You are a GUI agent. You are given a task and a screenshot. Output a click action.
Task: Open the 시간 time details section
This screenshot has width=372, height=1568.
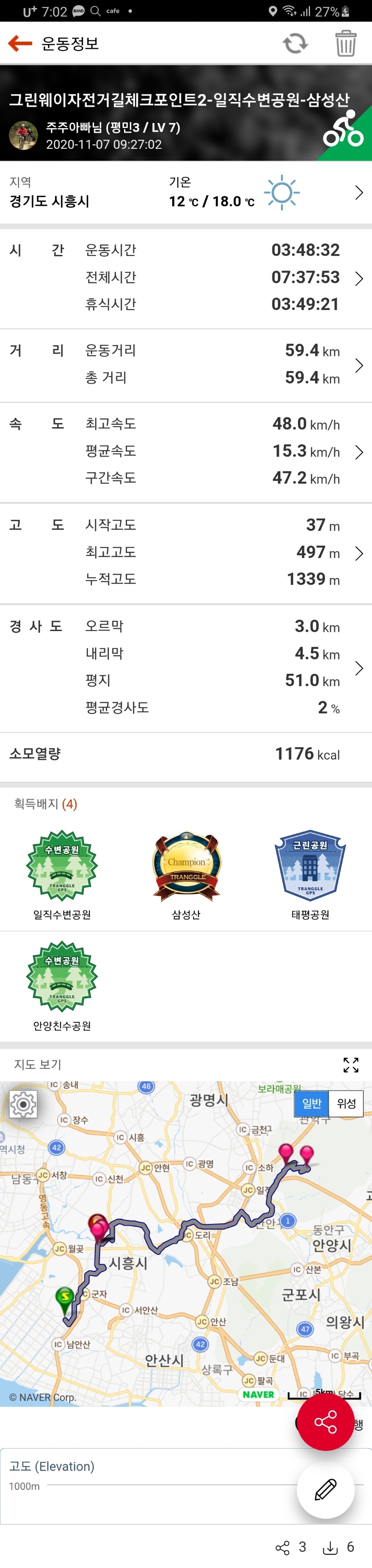(359, 277)
